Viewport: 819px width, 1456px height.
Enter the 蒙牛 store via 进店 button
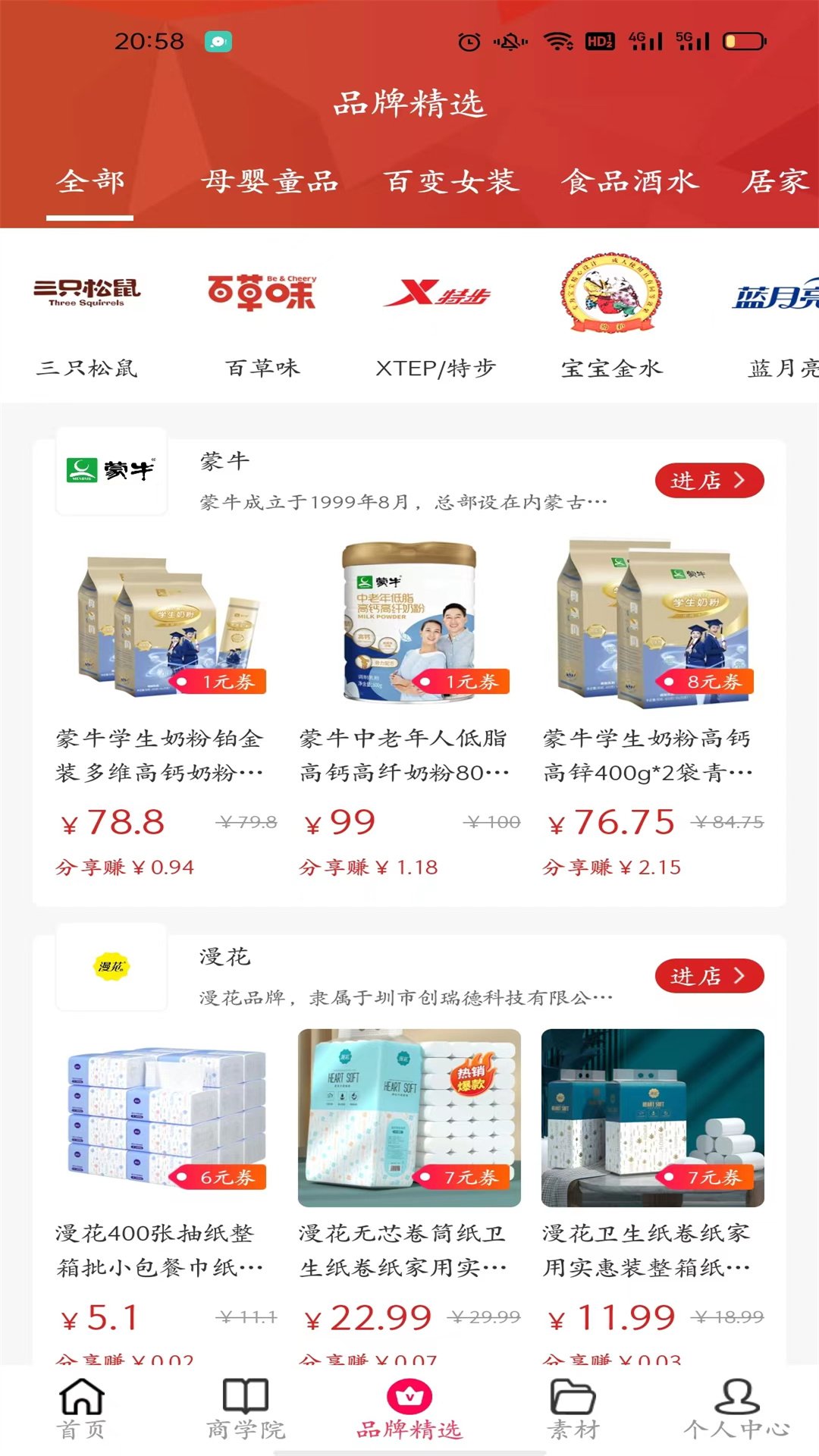click(709, 480)
